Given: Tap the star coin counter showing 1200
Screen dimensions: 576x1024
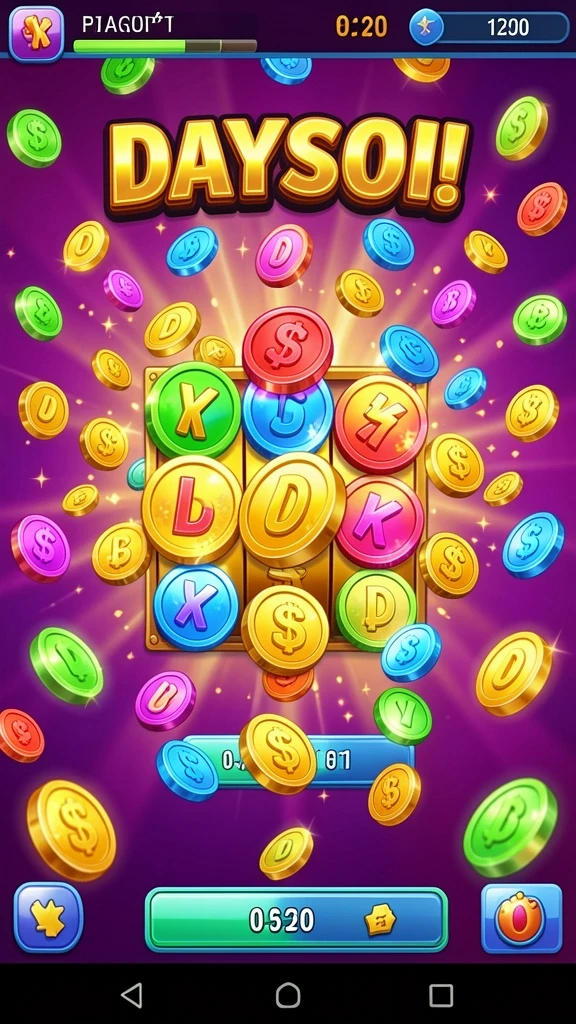Looking at the screenshot, I should point(489,27).
